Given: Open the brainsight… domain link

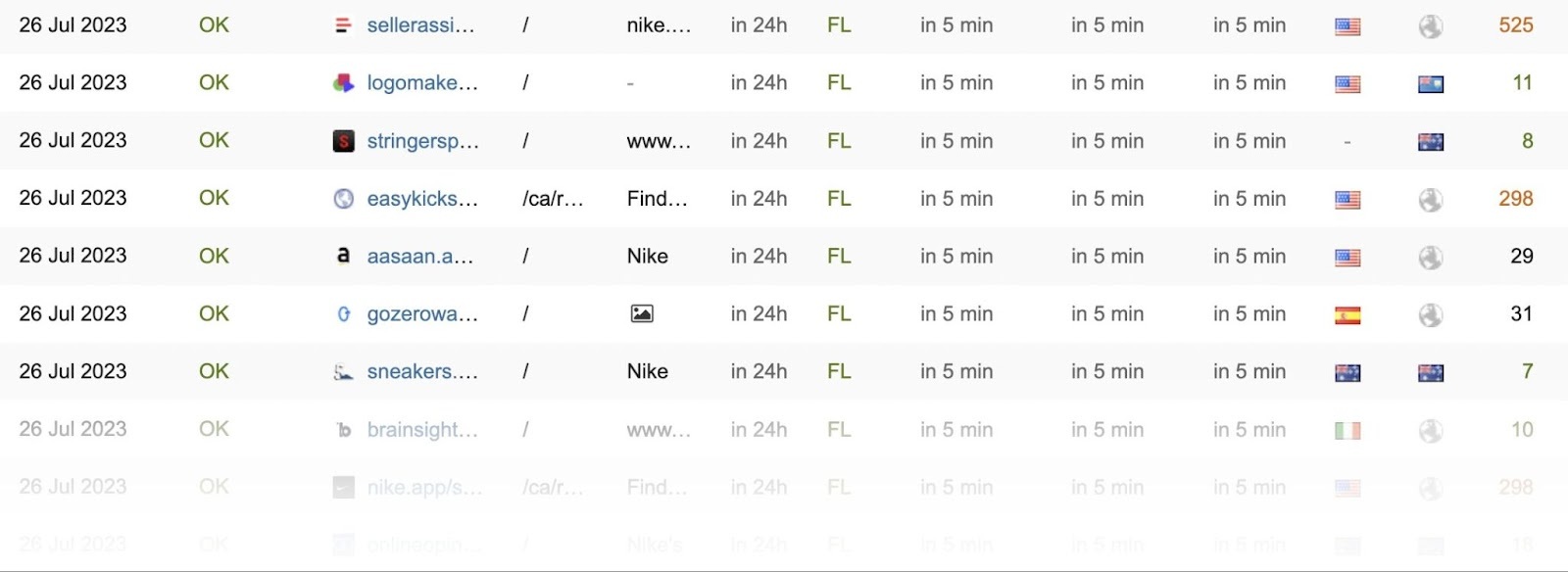Looking at the screenshot, I should (x=422, y=430).
